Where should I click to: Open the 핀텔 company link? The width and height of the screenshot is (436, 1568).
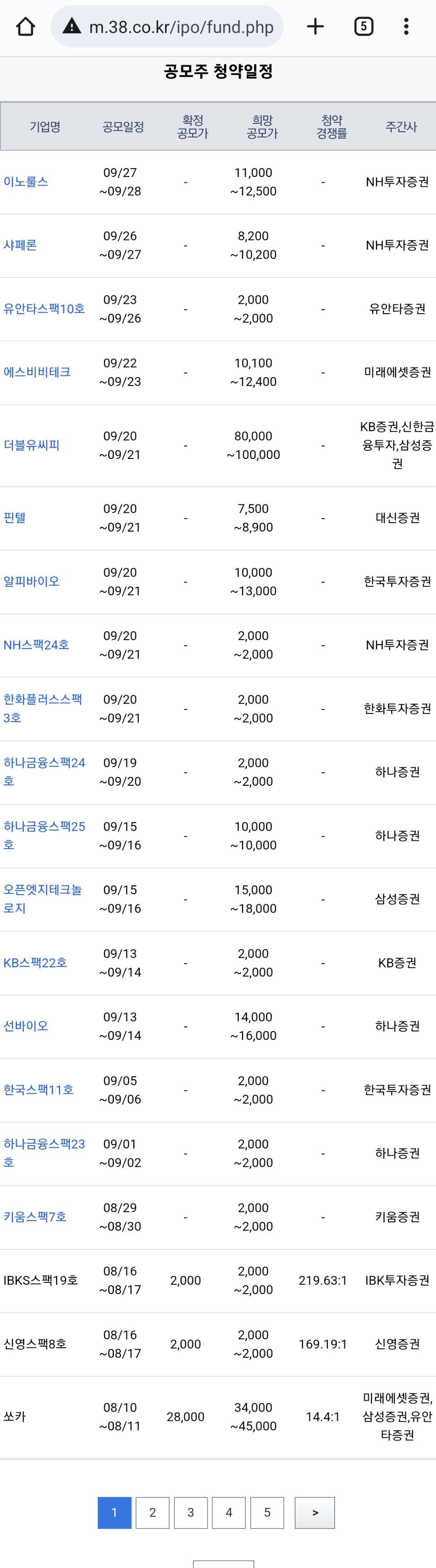[x=15, y=518]
